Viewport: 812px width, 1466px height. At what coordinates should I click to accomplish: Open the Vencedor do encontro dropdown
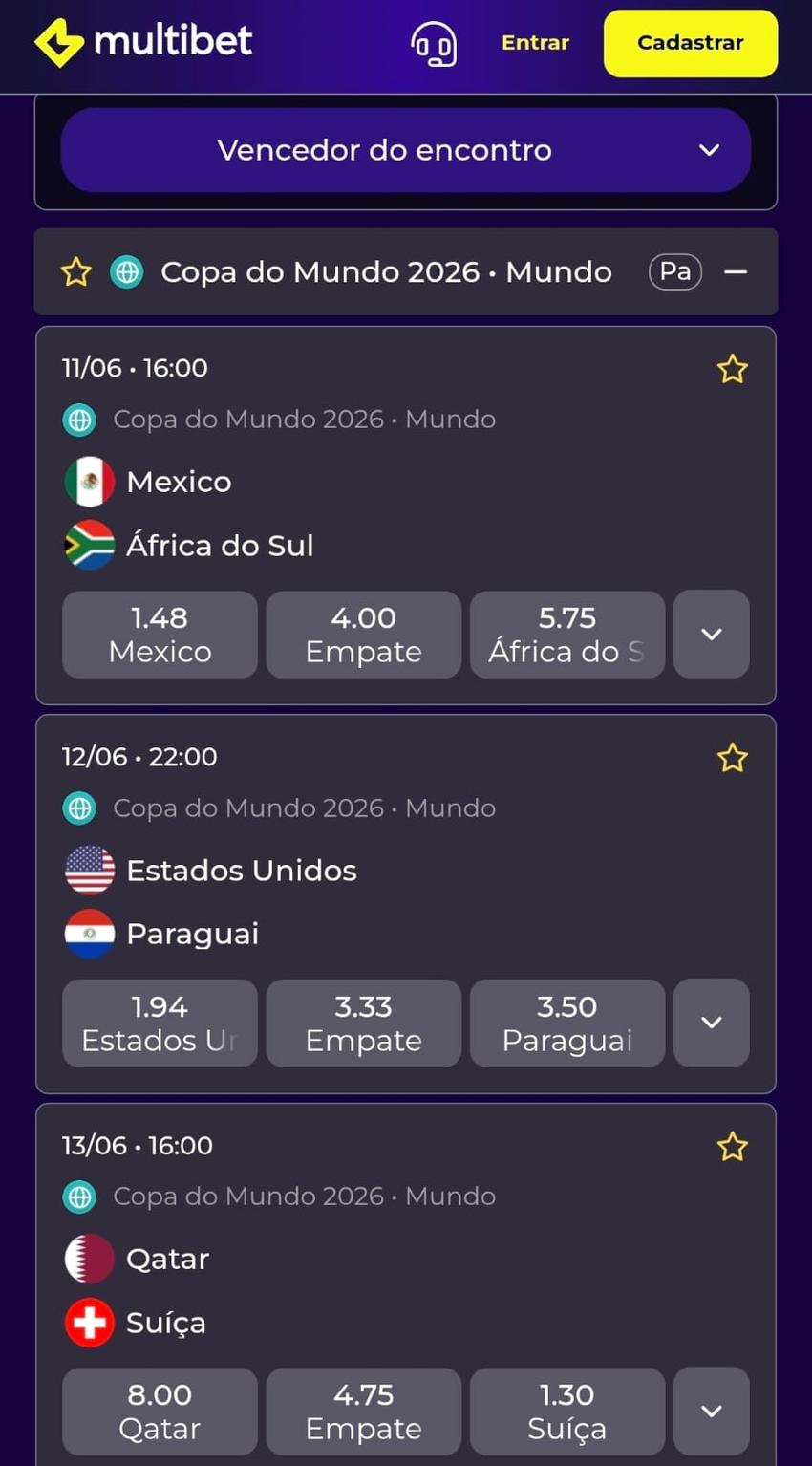pyautogui.click(x=406, y=149)
